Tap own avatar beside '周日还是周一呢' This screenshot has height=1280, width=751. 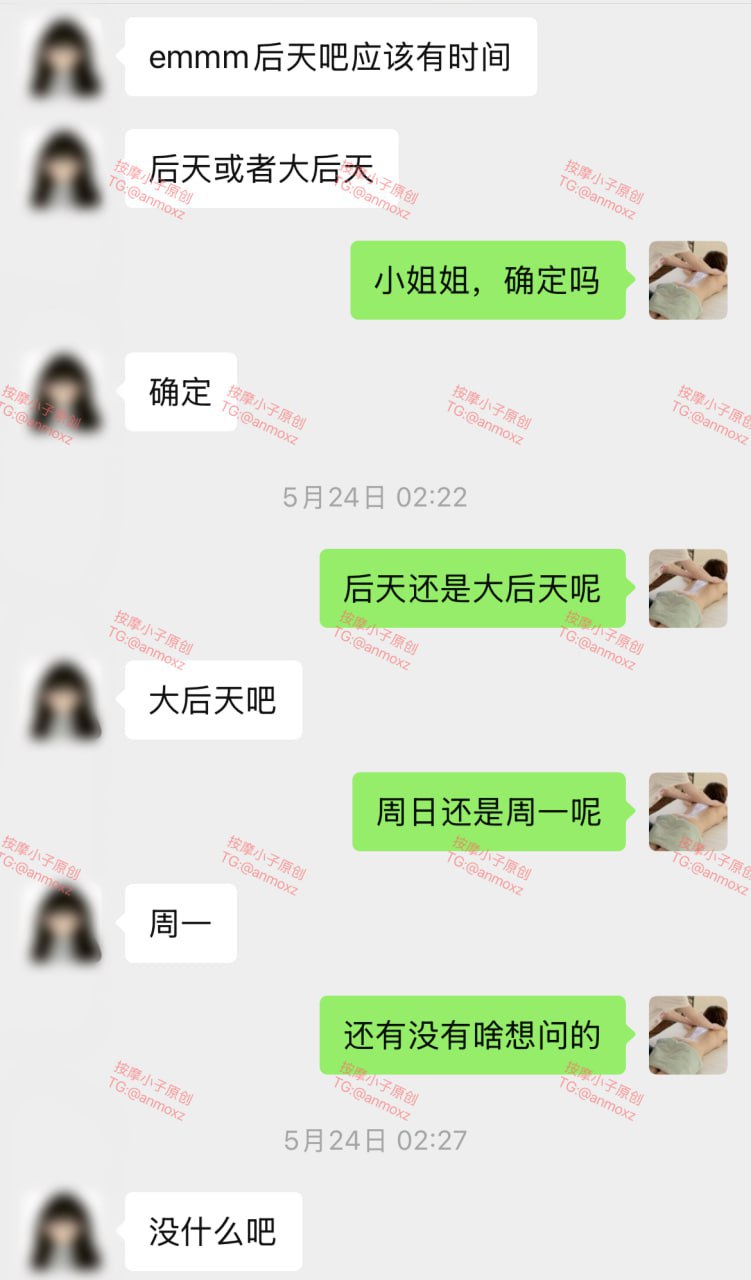point(688,811)
